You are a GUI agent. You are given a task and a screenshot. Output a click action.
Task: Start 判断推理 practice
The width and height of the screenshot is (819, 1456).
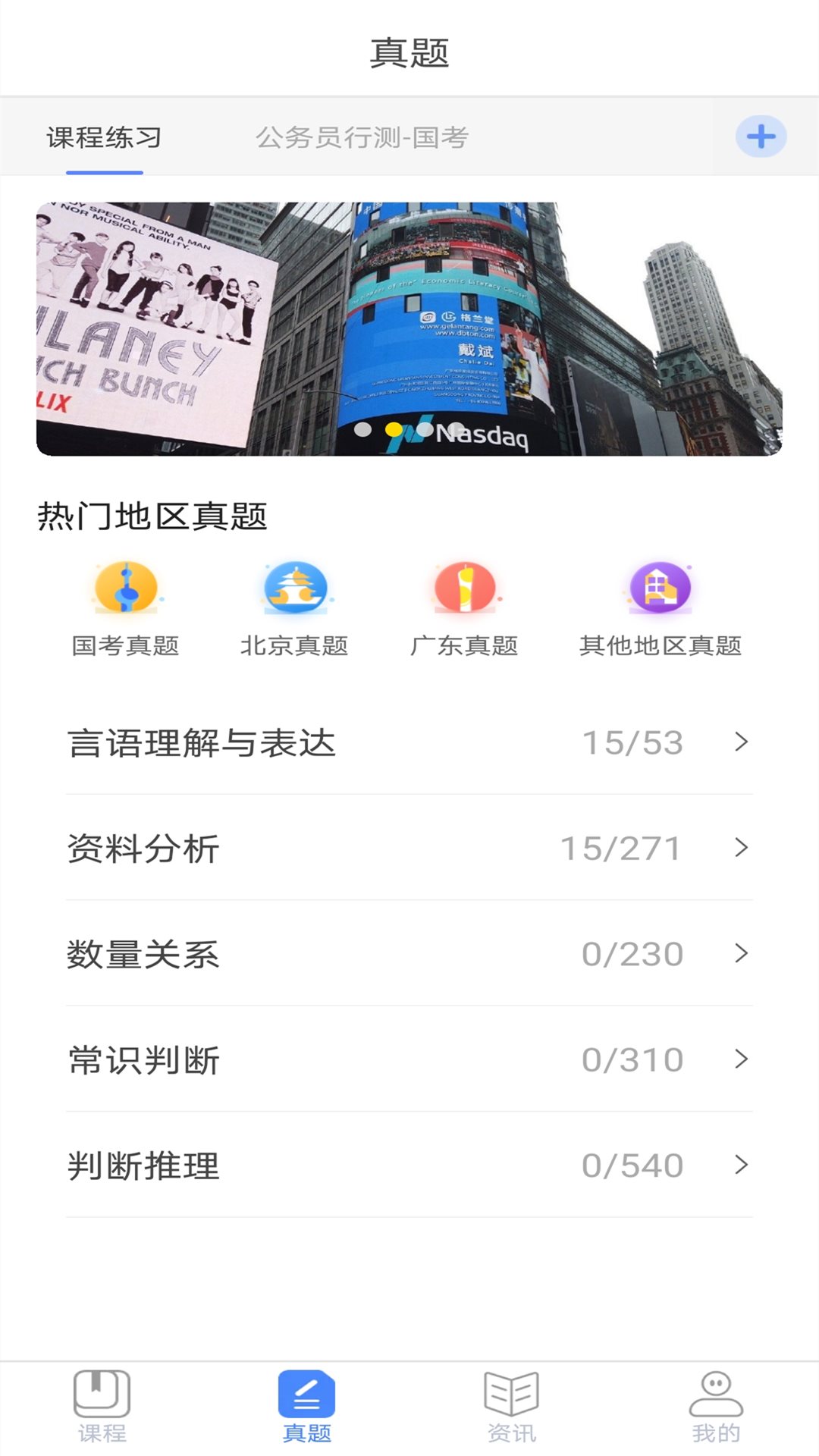[409, 1166]
